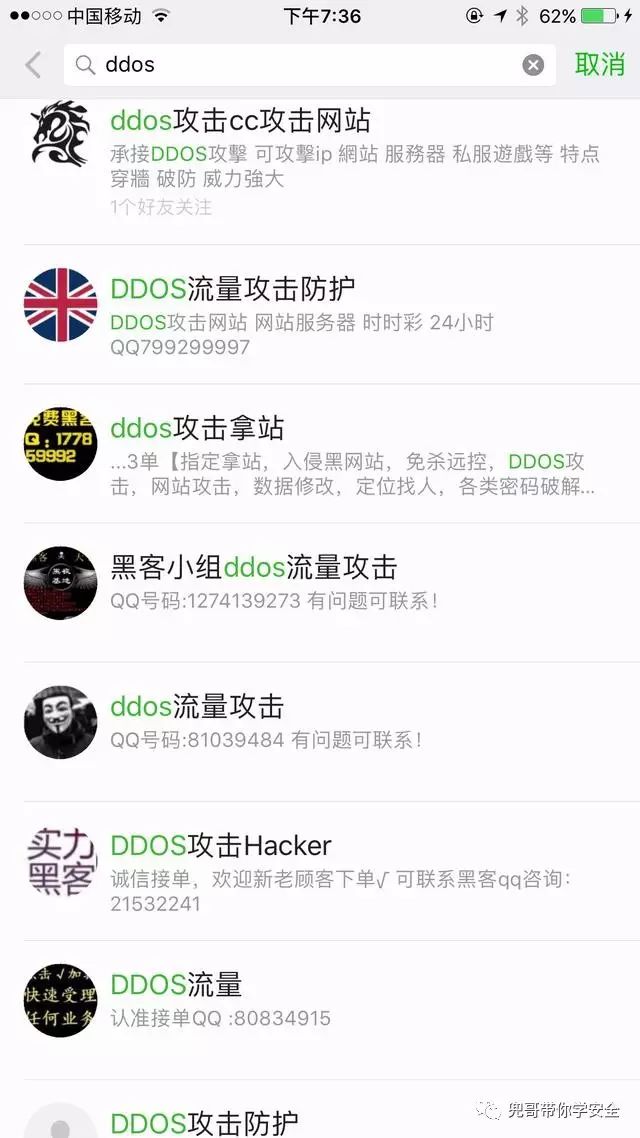Cancel the search with 取消
Viewport: 640px width, 1138px height.
tap(600, 65)
